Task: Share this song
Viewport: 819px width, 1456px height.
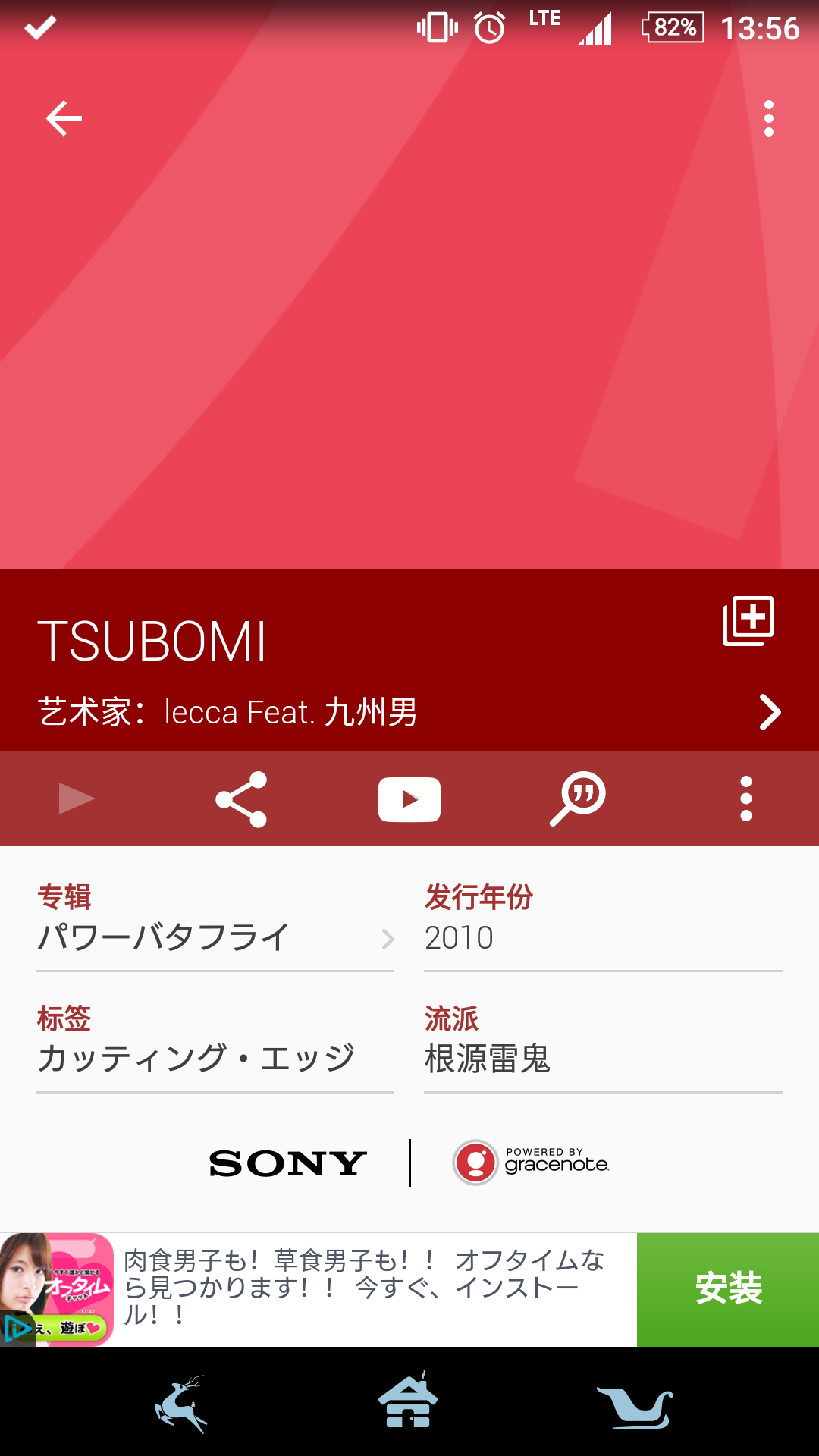Action: [x=241, y=799]
